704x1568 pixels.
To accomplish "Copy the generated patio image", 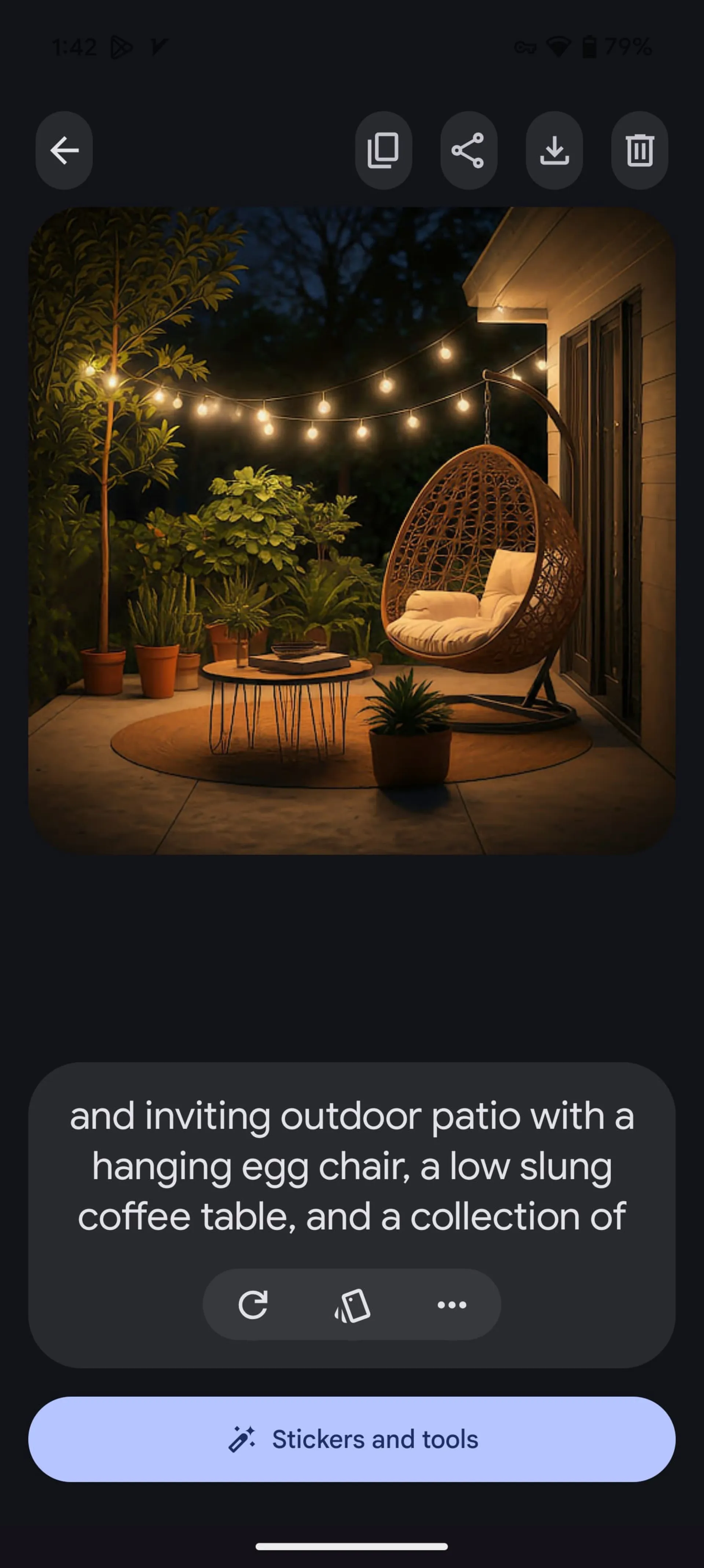I will [x=383, y=150].
